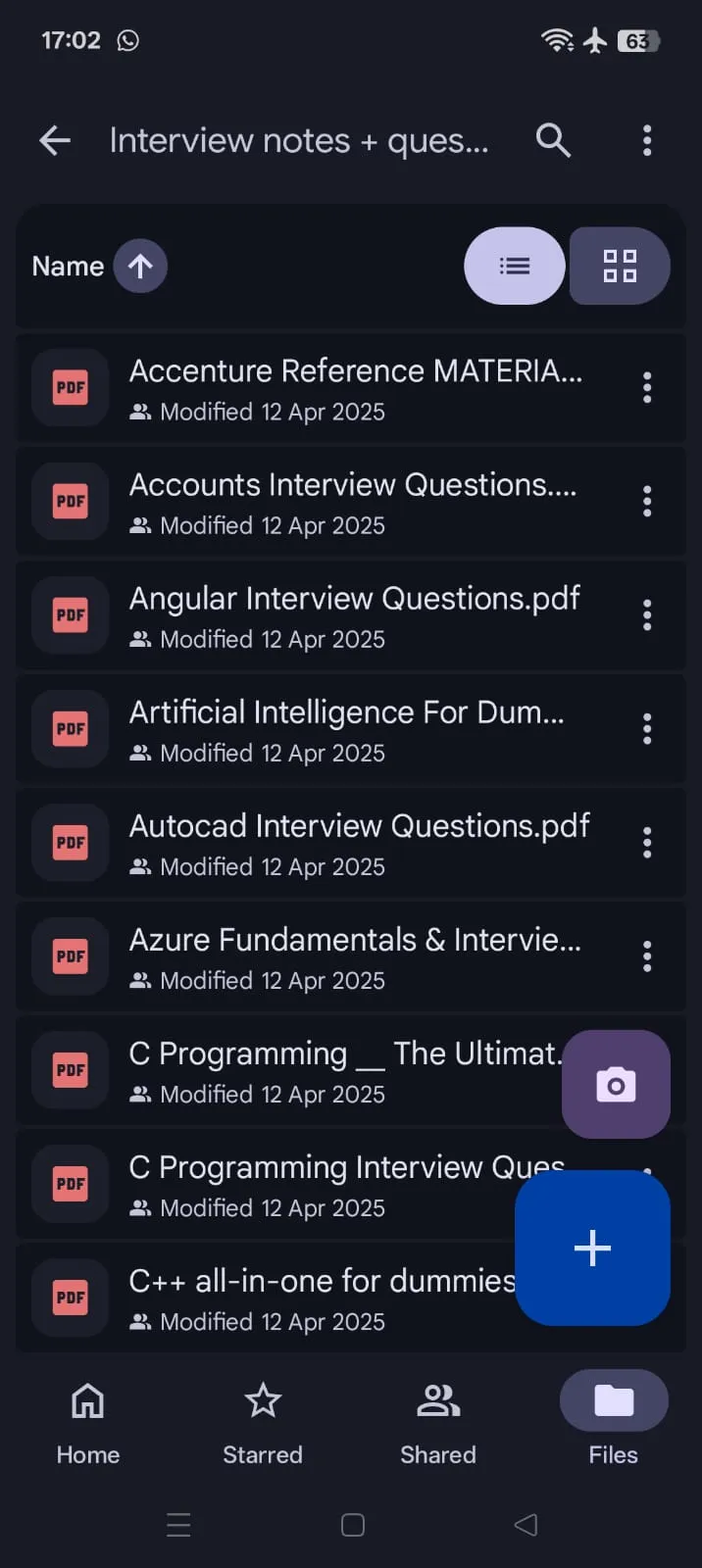Screen dimensions: 702x1568
Task: Select list view layout
Action: [515, 266]
